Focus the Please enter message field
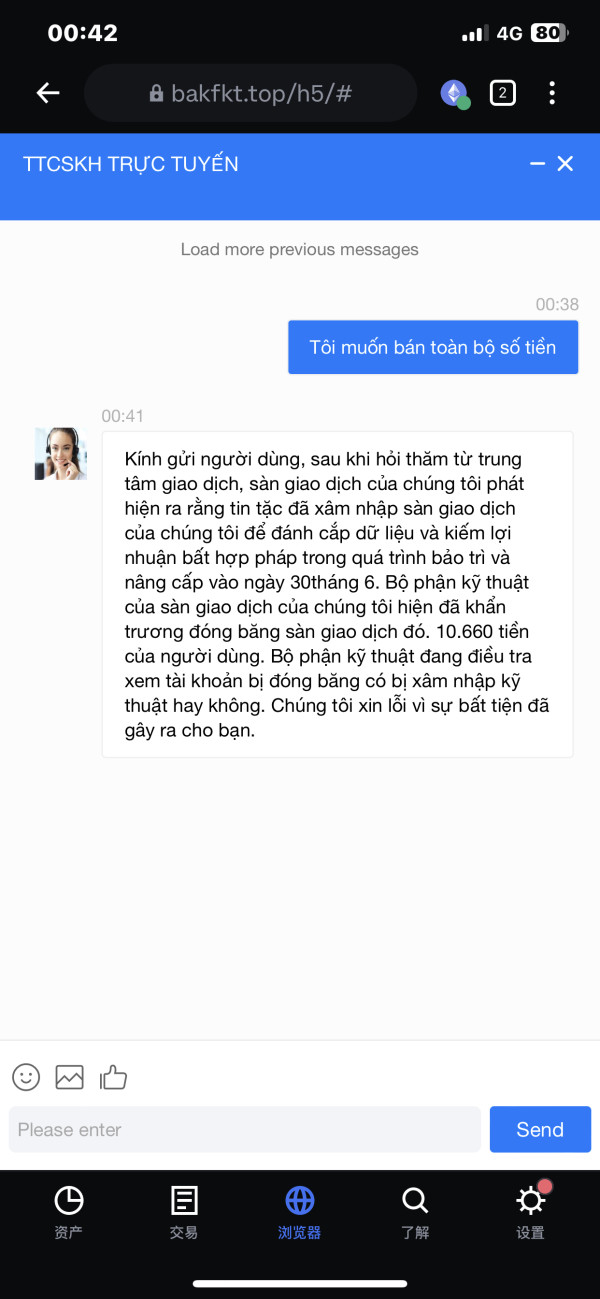This screenshot has height=1299, width=600. 245,1130
